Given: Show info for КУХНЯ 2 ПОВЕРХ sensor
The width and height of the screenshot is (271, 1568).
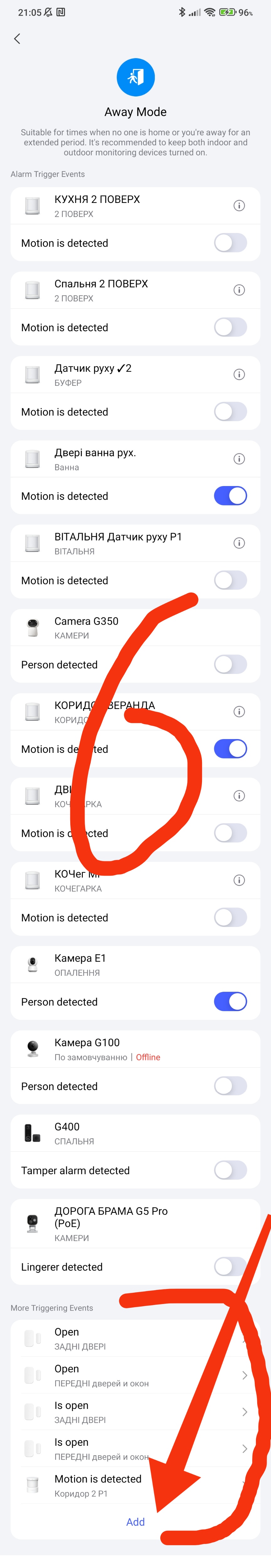Looking at the screenshot, I should [239, 206].
